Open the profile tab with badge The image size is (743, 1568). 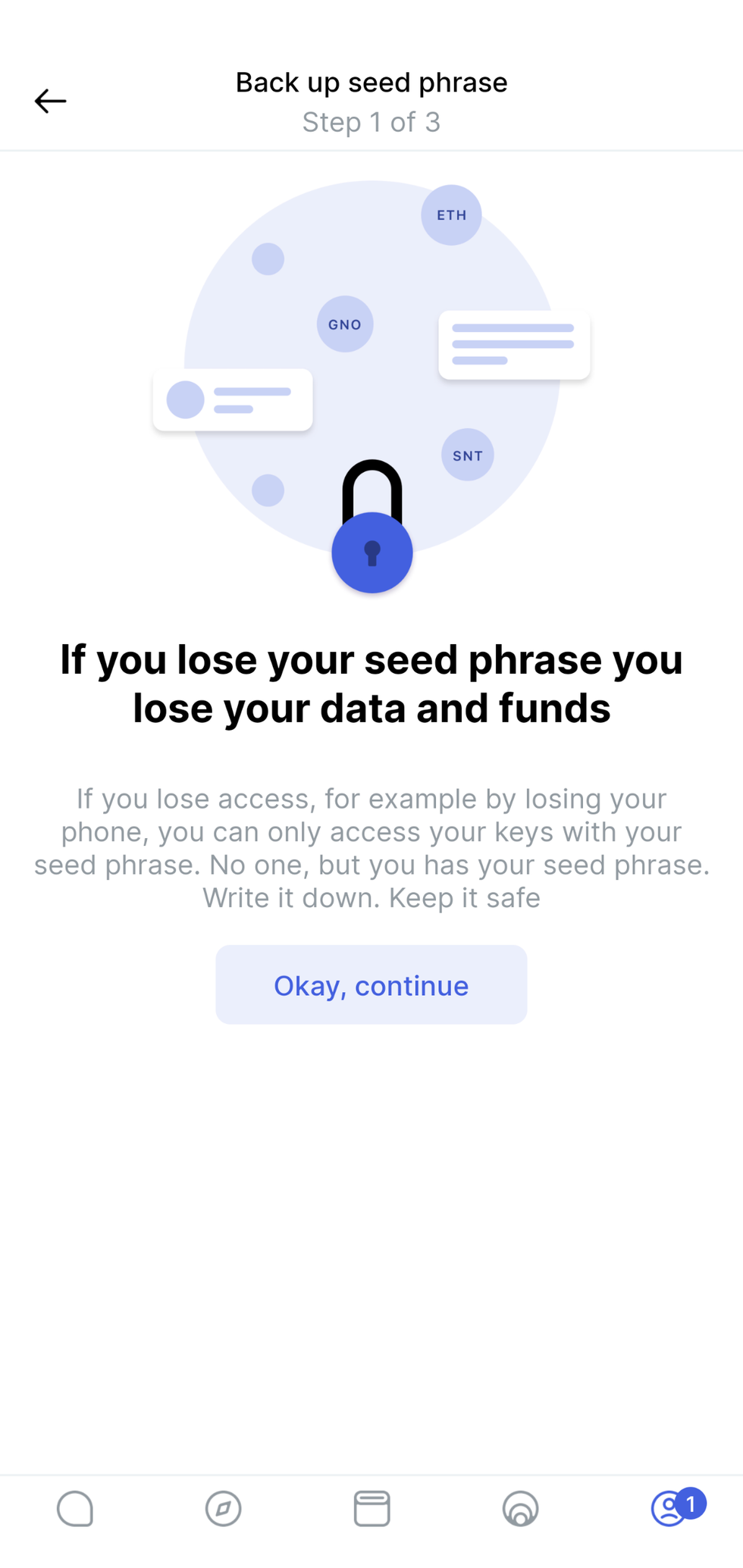669,1508
